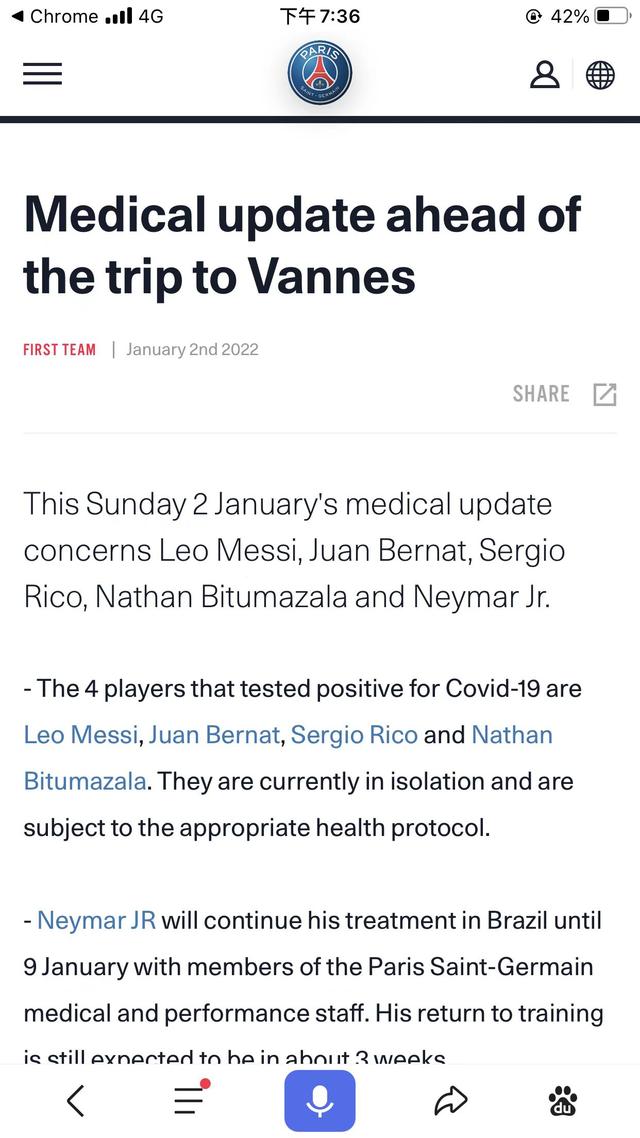The height and width of the screenshot is (1138, 640).
Task: Open the FIRST TEAM category
Action: [60, 350]
